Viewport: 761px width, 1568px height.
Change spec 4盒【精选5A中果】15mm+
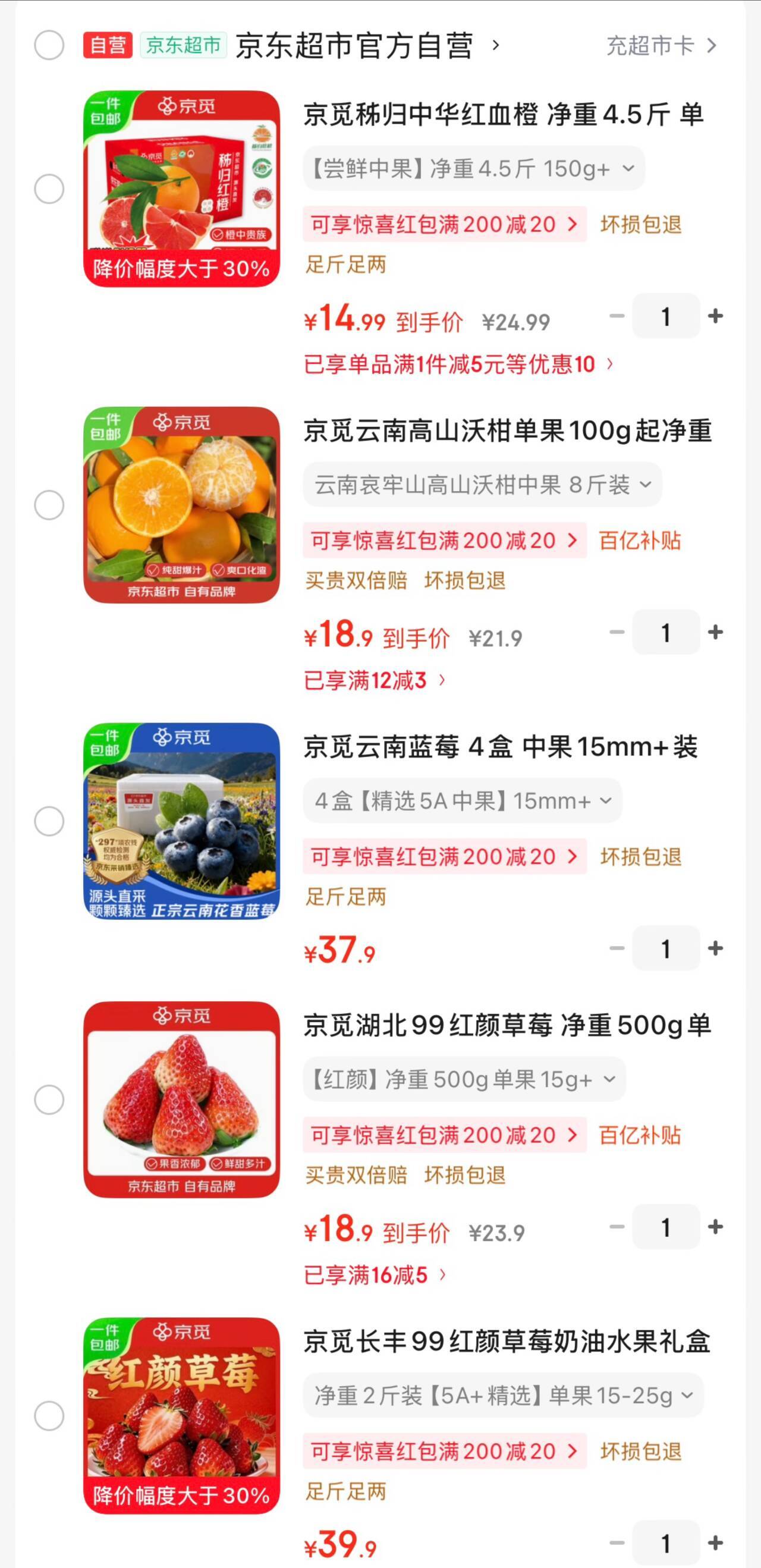pyautogui.click(x=462, y=801)
